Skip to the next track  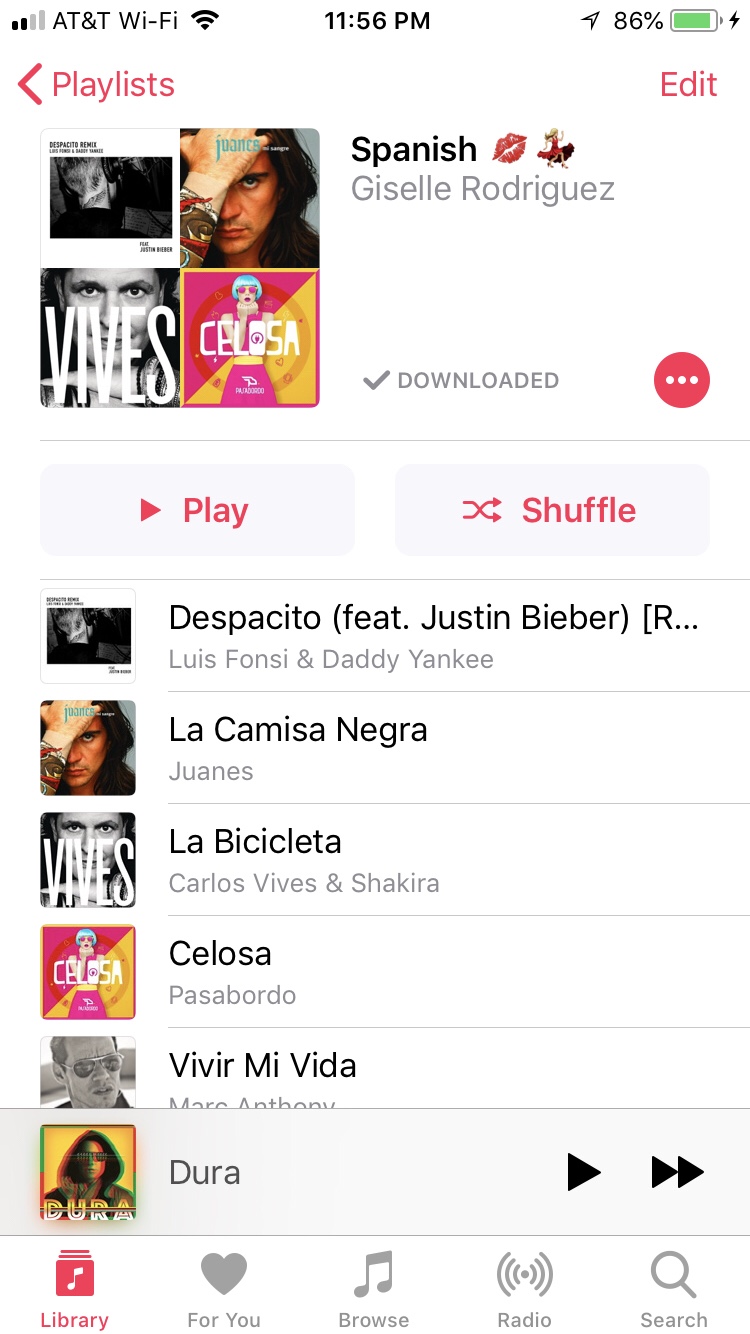(677, 1172)
